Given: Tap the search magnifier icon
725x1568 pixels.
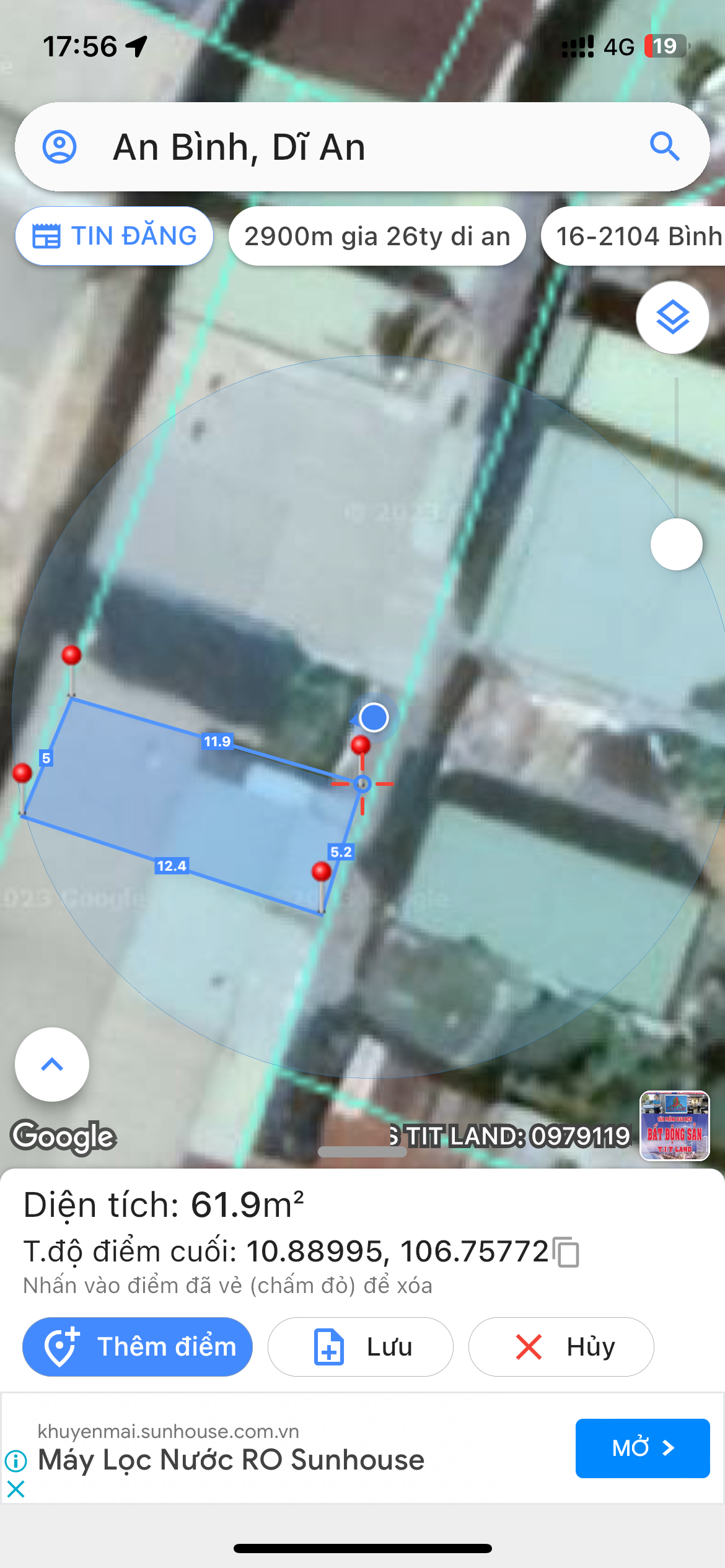Looking at the screenshot, I should click(665, 147).
